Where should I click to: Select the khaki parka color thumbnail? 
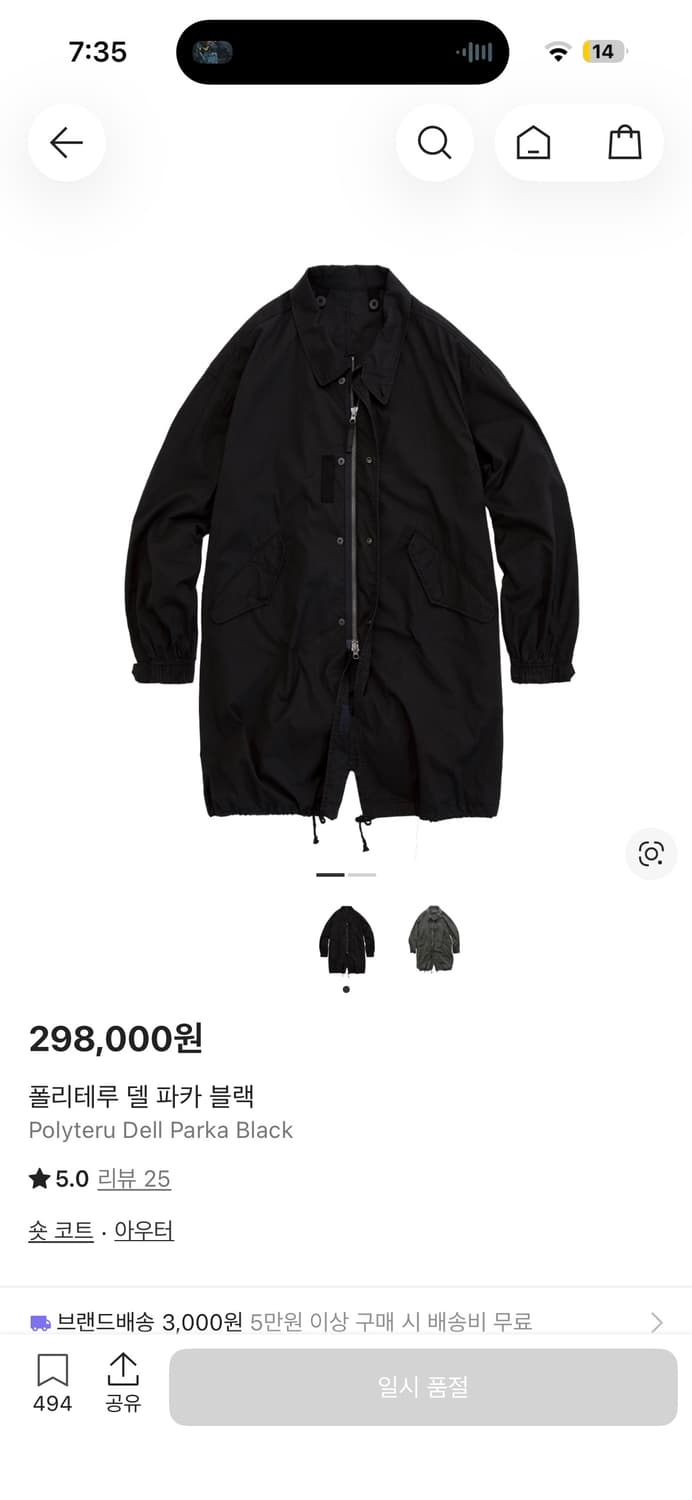click(x=433, y=939)
